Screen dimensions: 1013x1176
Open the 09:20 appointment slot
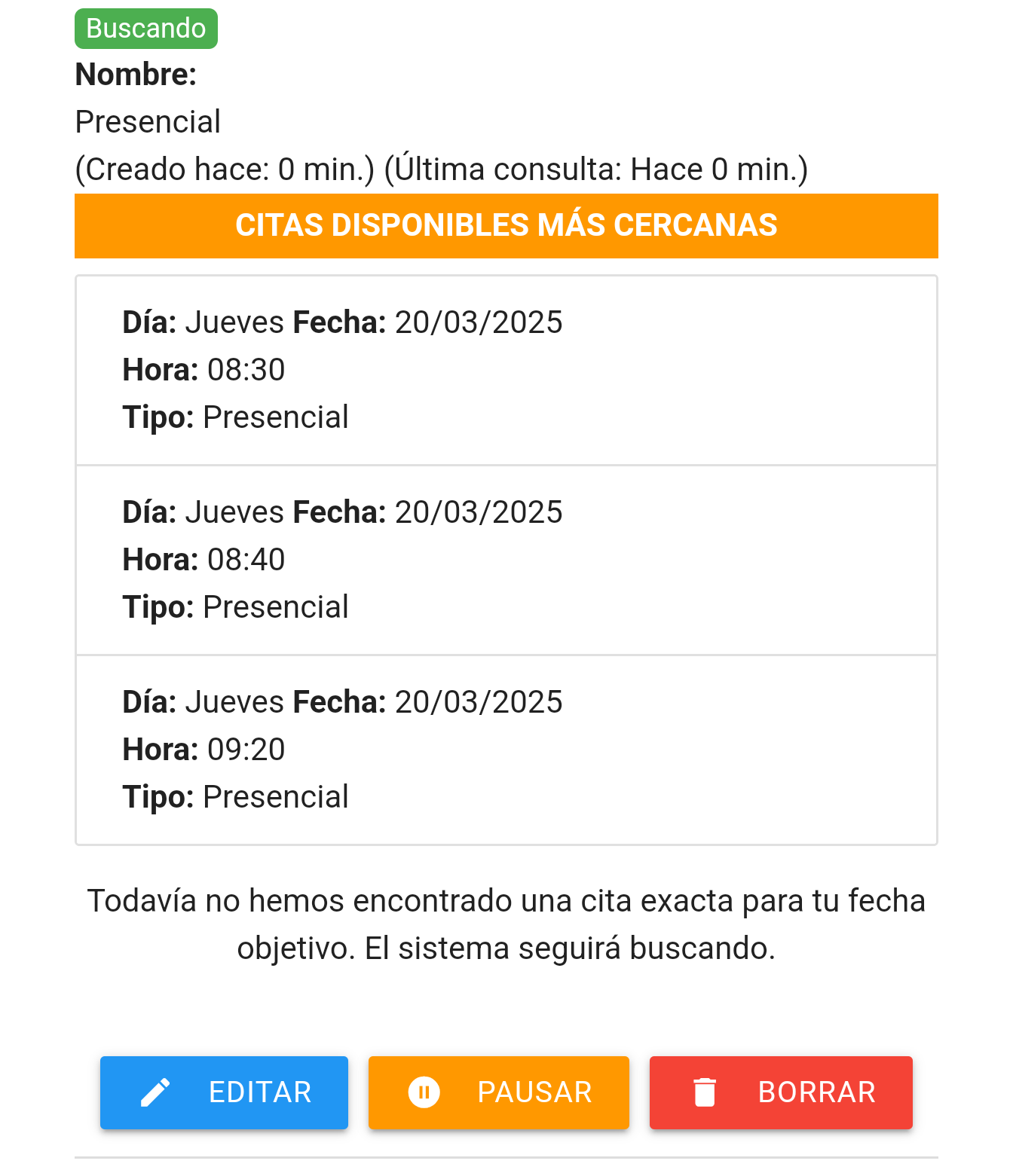coord(506,750)
